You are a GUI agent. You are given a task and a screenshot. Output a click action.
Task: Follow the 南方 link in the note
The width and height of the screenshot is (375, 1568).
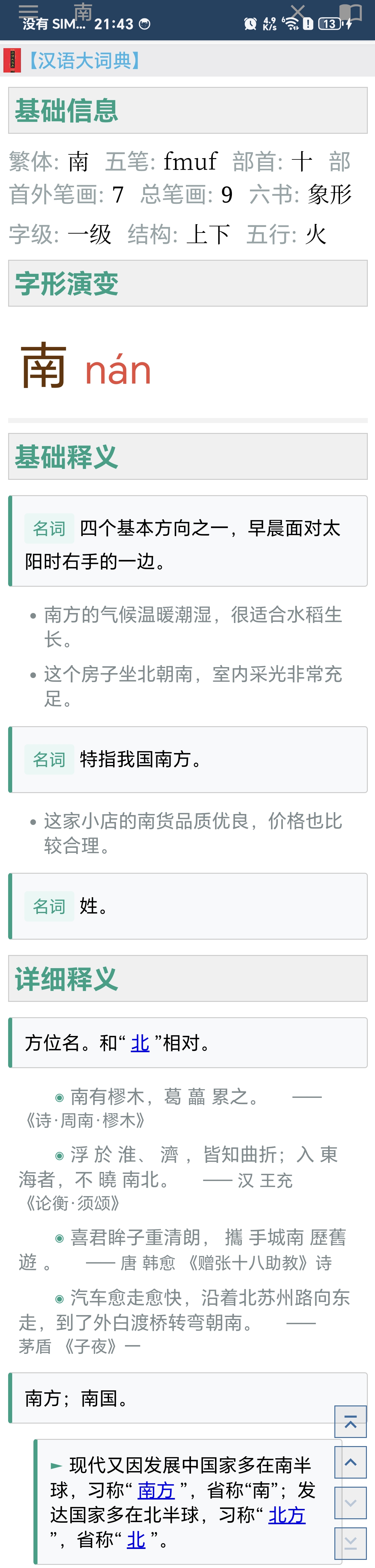(156, 1490)
